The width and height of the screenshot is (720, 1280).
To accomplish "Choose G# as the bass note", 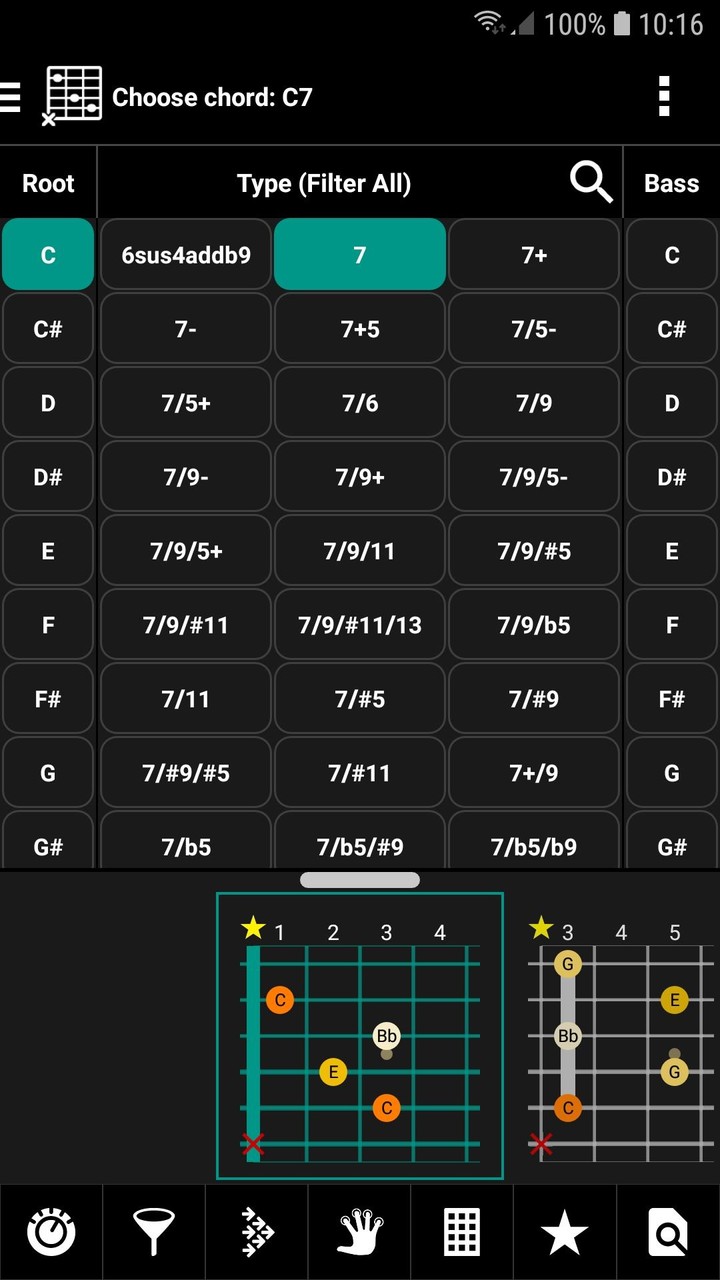I will (671, 846).
